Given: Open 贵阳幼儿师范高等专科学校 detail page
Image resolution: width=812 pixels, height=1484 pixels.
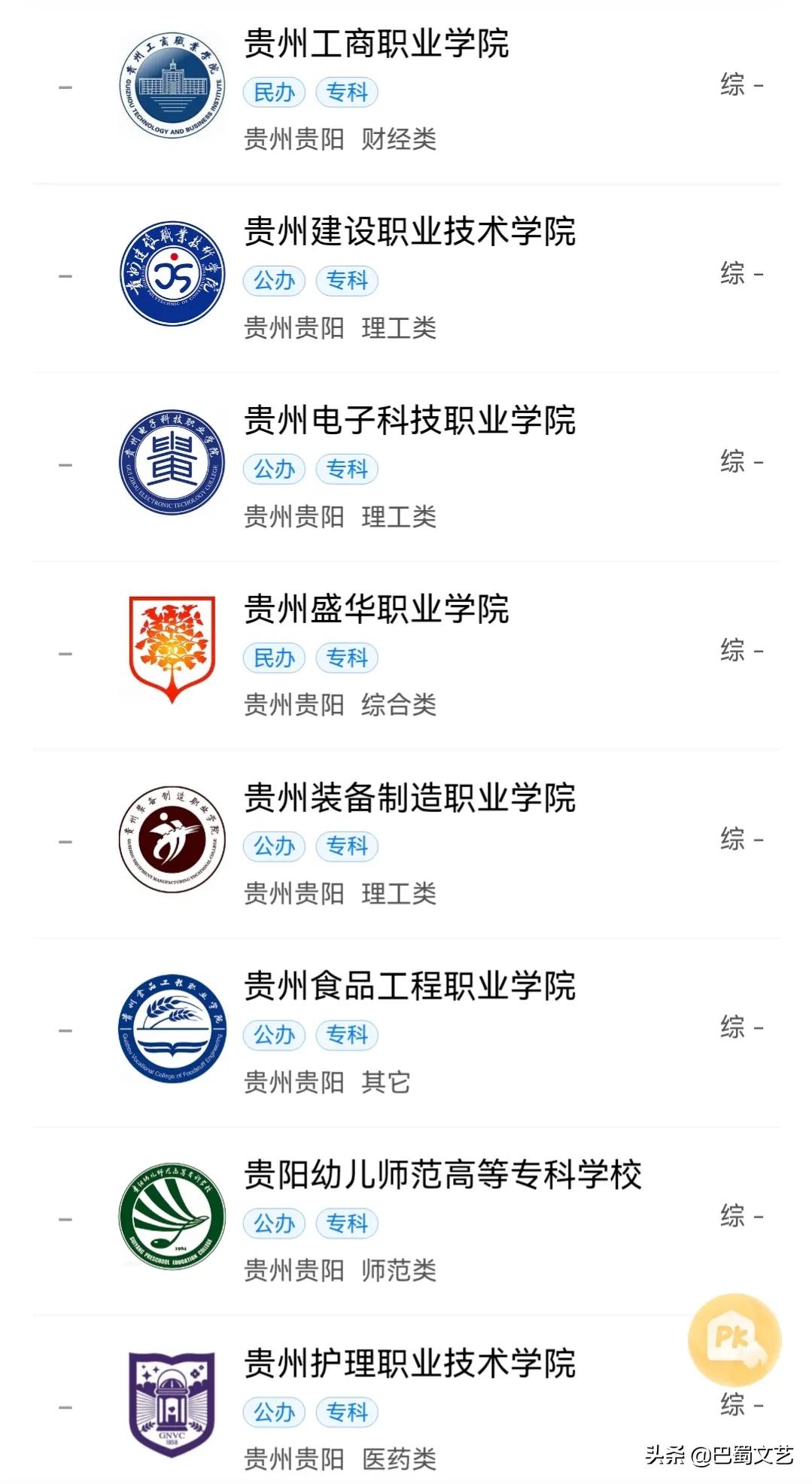Looking at the screenshot, I should point(444,1177).
